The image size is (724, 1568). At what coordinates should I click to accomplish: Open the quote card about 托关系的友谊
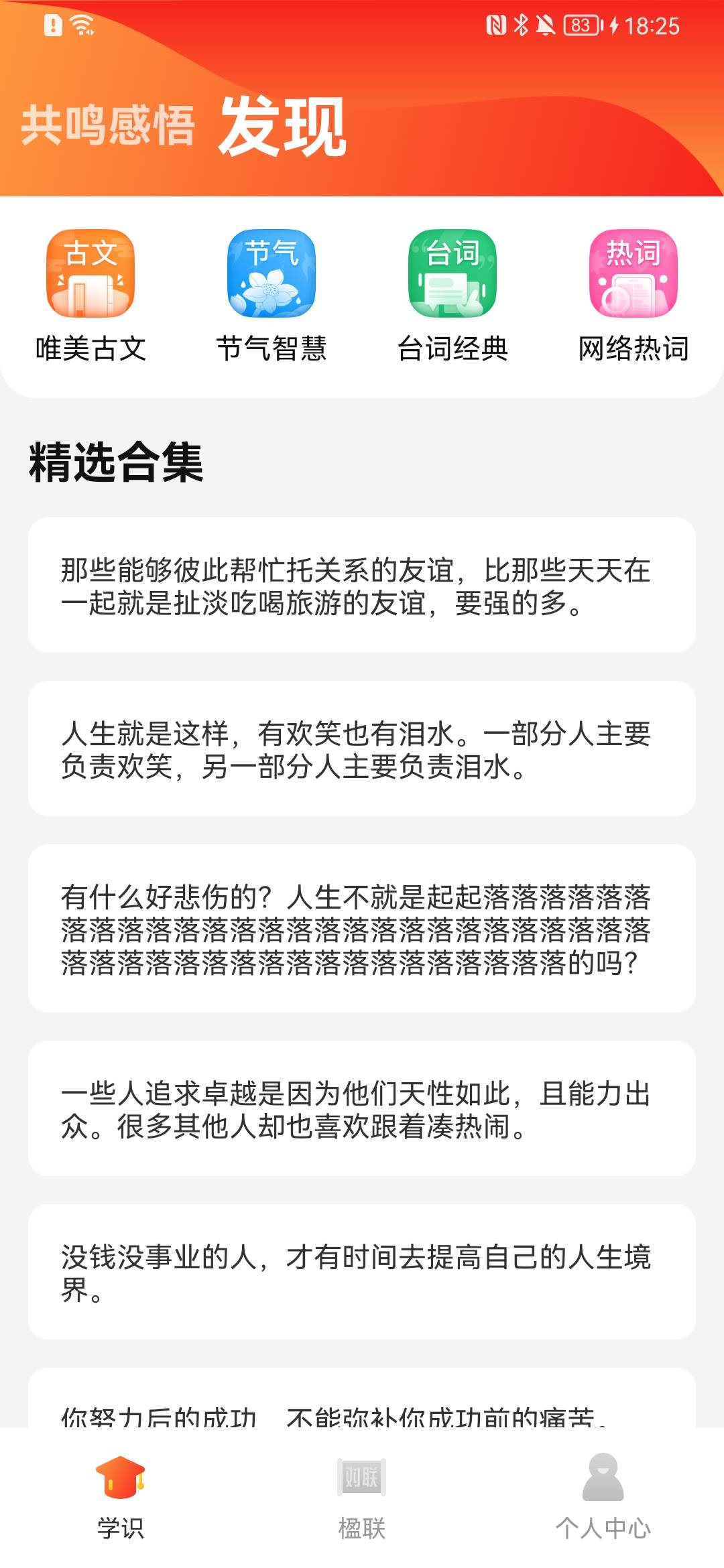362,585
